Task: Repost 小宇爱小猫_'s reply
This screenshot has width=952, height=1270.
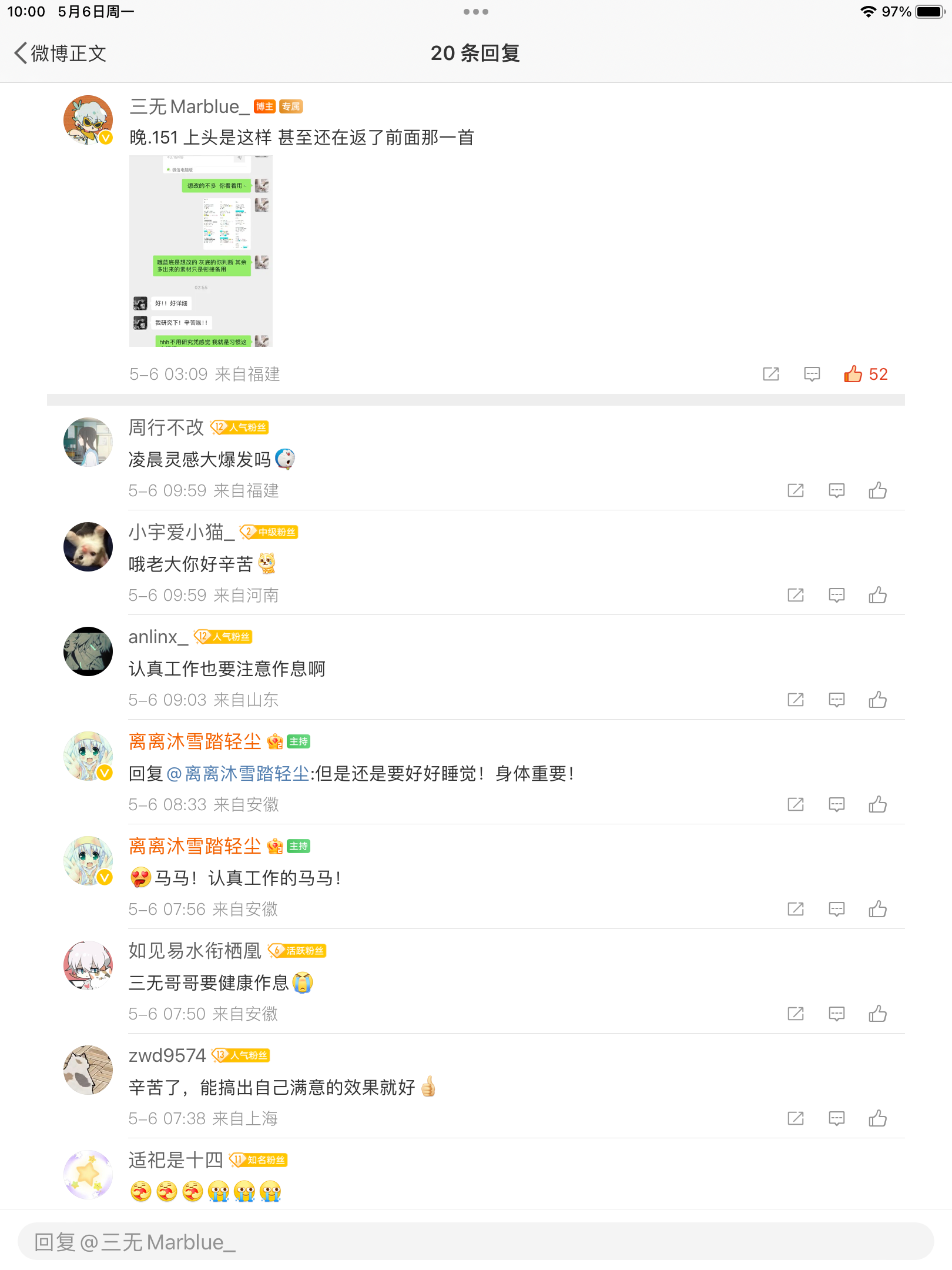Action: [795, 595]
